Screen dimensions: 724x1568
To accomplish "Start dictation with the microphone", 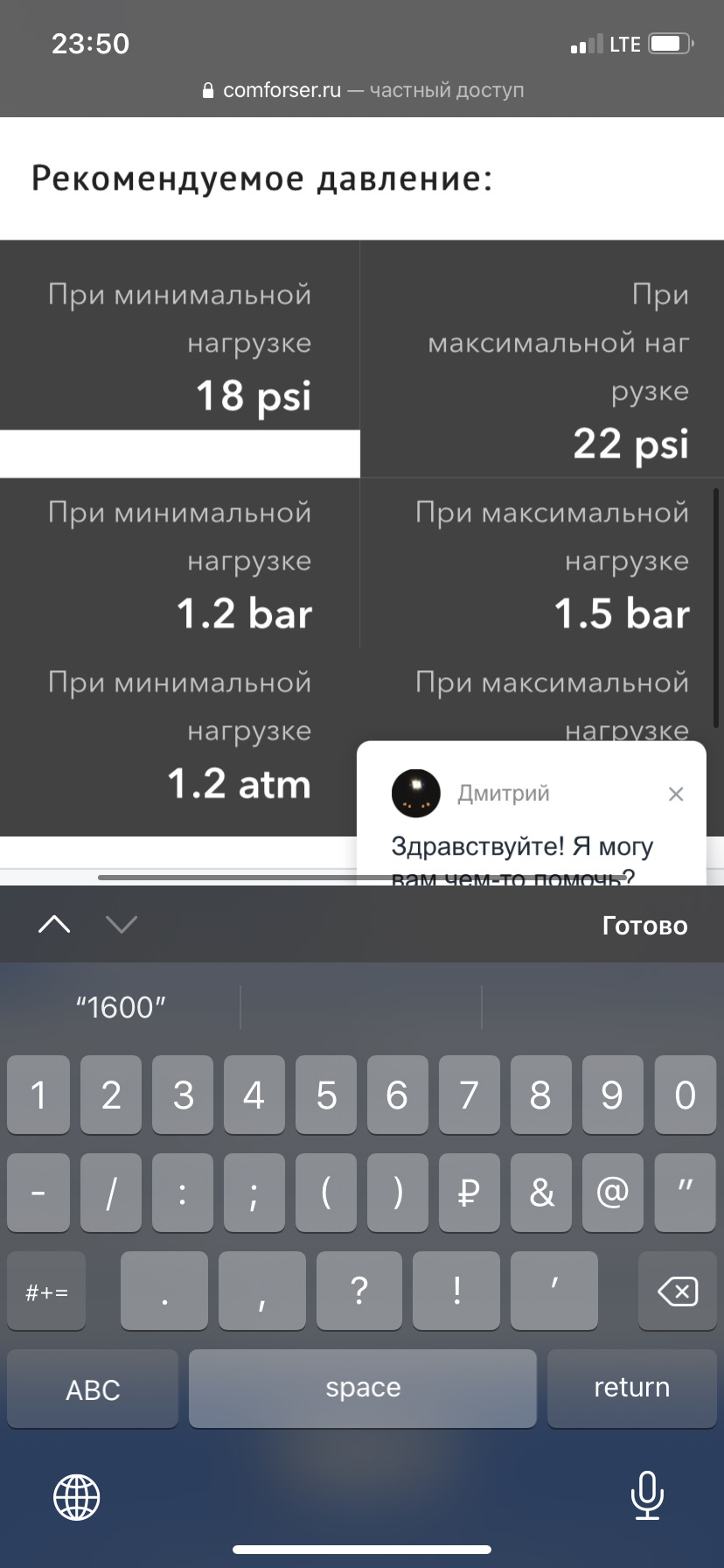I will pyautogui.click(x=646, y=1495).
